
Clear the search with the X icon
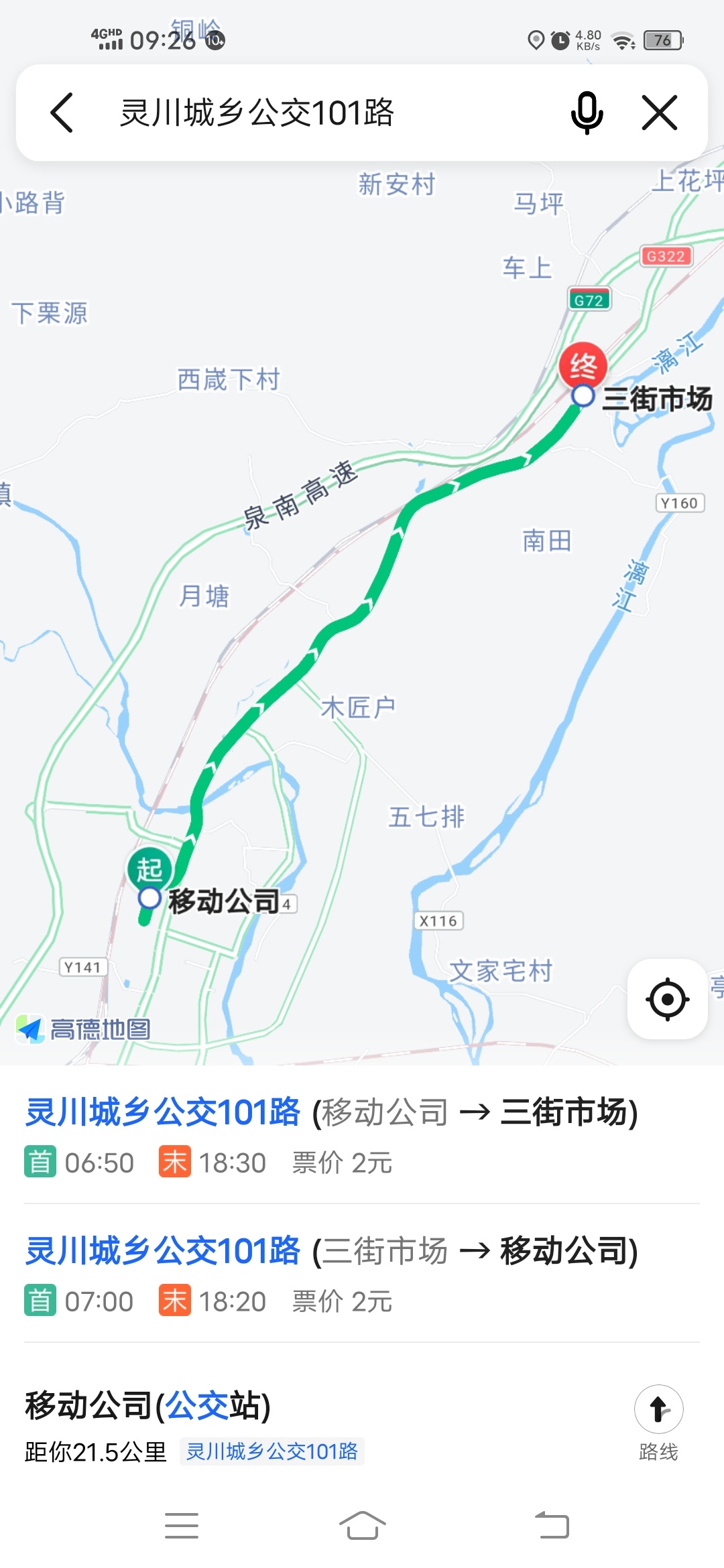coord(660,113)
